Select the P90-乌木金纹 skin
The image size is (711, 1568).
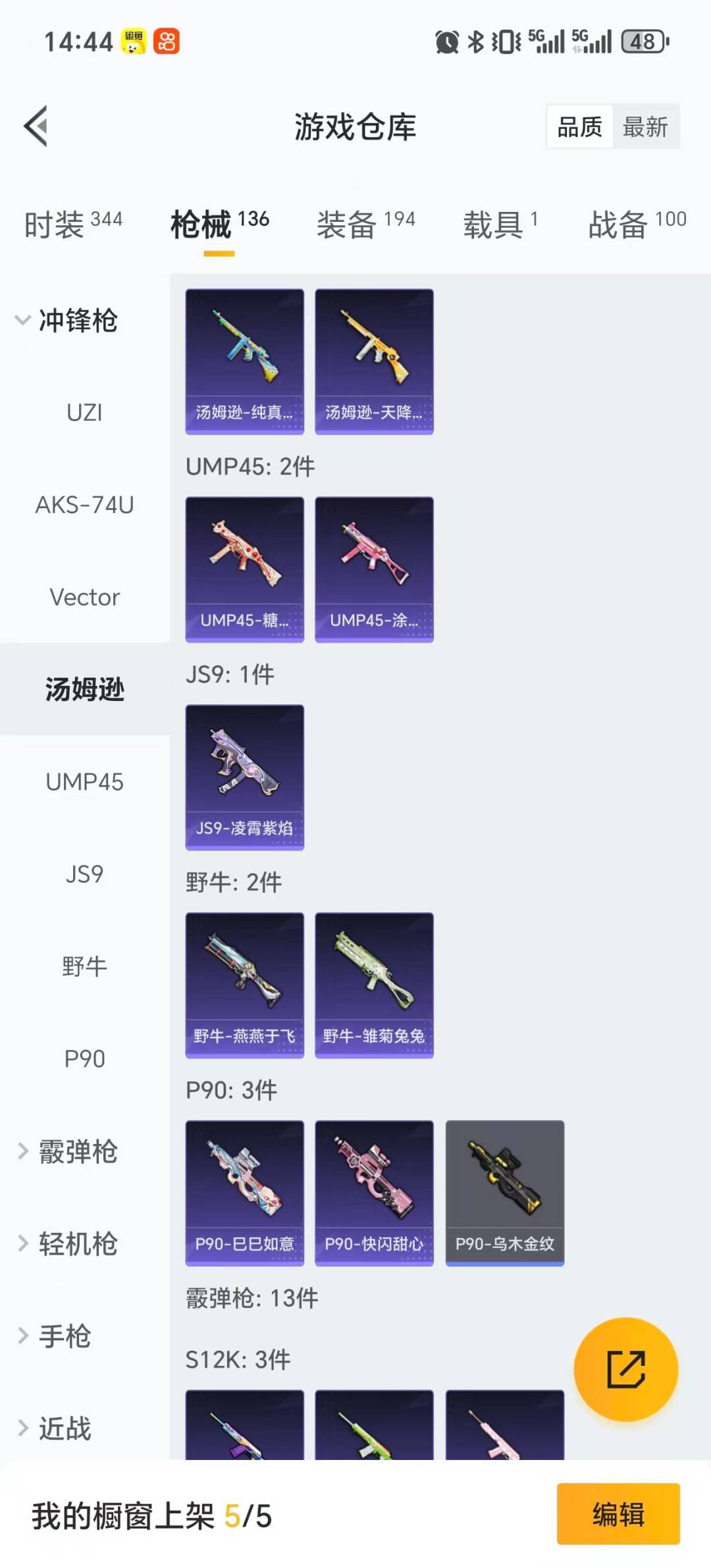click(504, 1191)
